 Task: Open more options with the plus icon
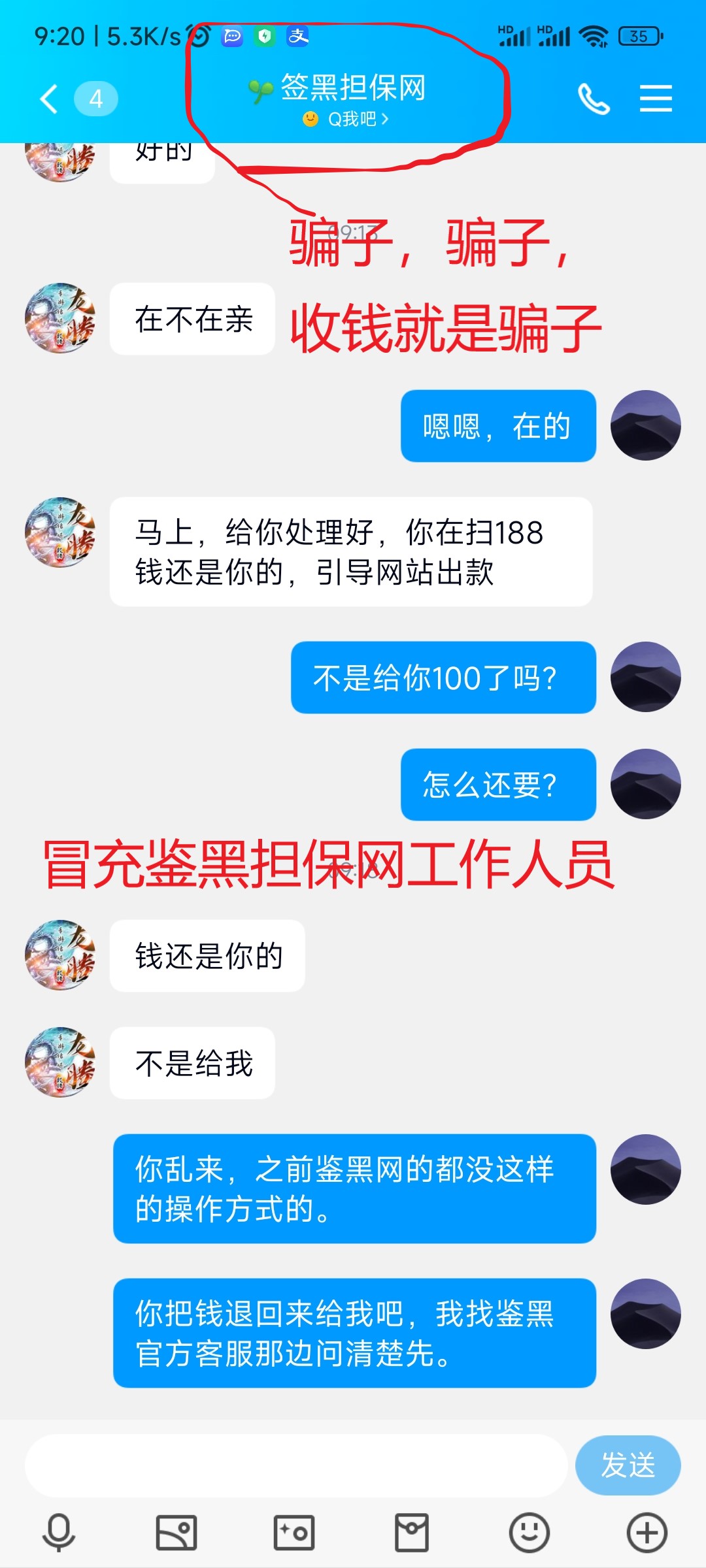[647, 1532]
